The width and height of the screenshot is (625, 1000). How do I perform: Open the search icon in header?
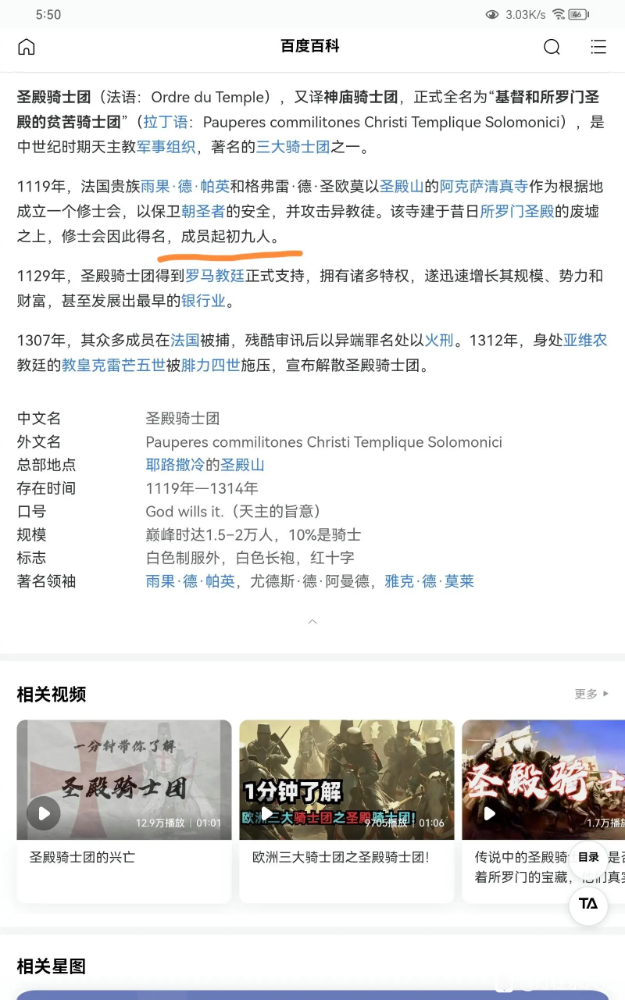[552, 47]
